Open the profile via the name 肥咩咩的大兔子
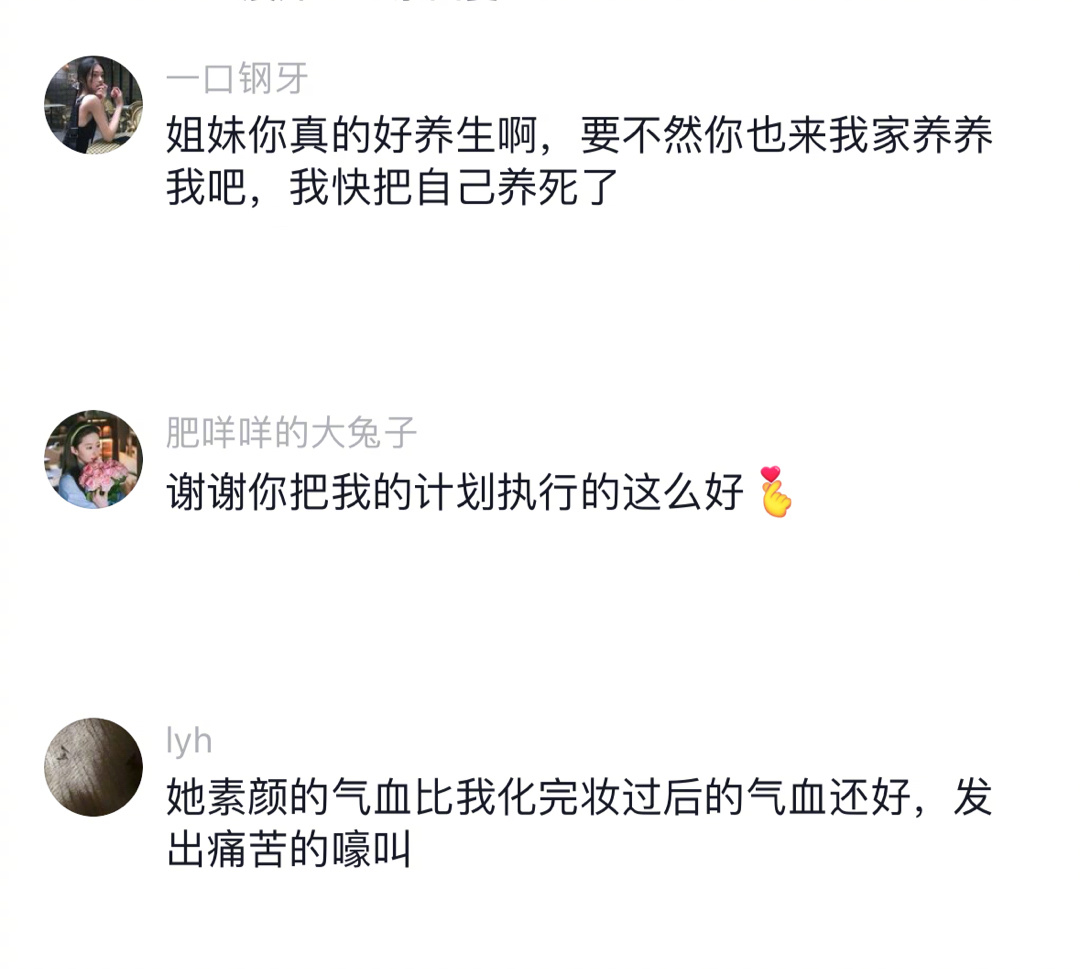 tap(291, 433)
